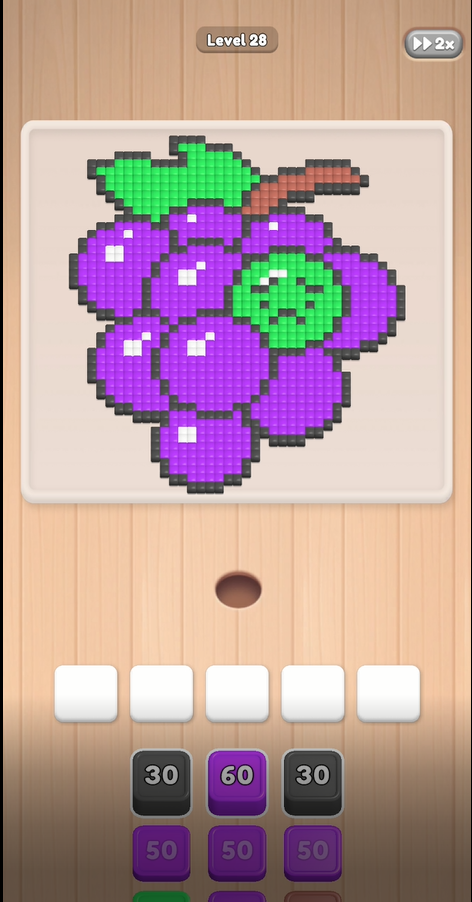
Task: Toggle the 2x fast-forward speed button
Action: [x=433, y=44]
